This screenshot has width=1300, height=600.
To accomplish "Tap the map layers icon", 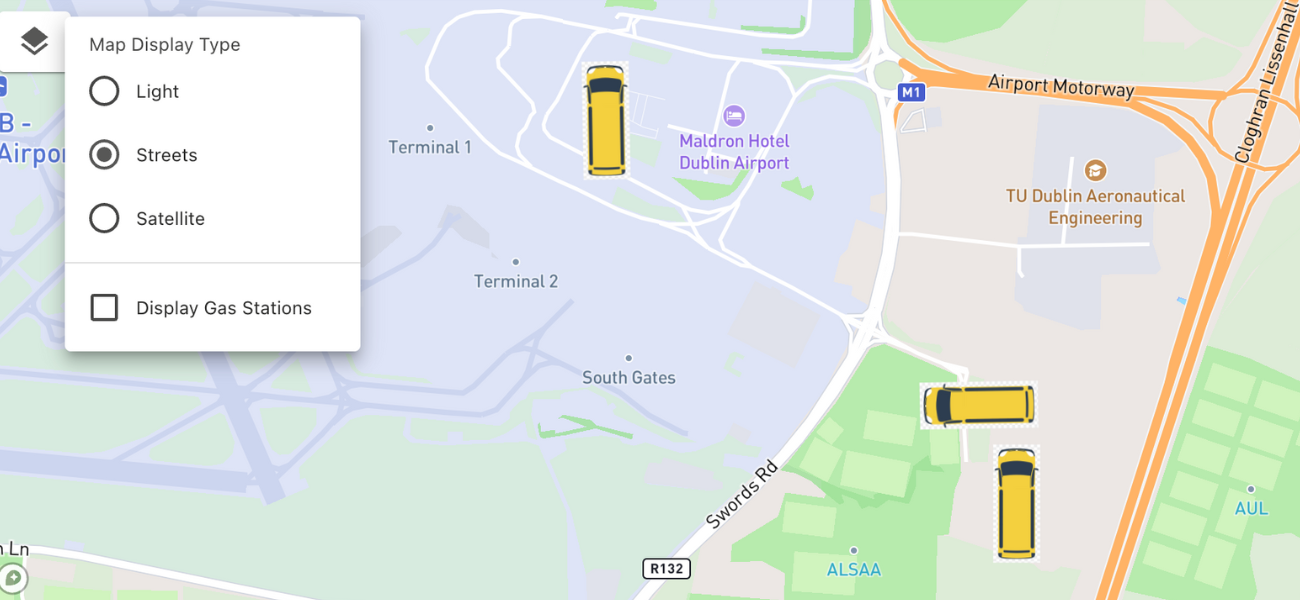I will (34, 42).
